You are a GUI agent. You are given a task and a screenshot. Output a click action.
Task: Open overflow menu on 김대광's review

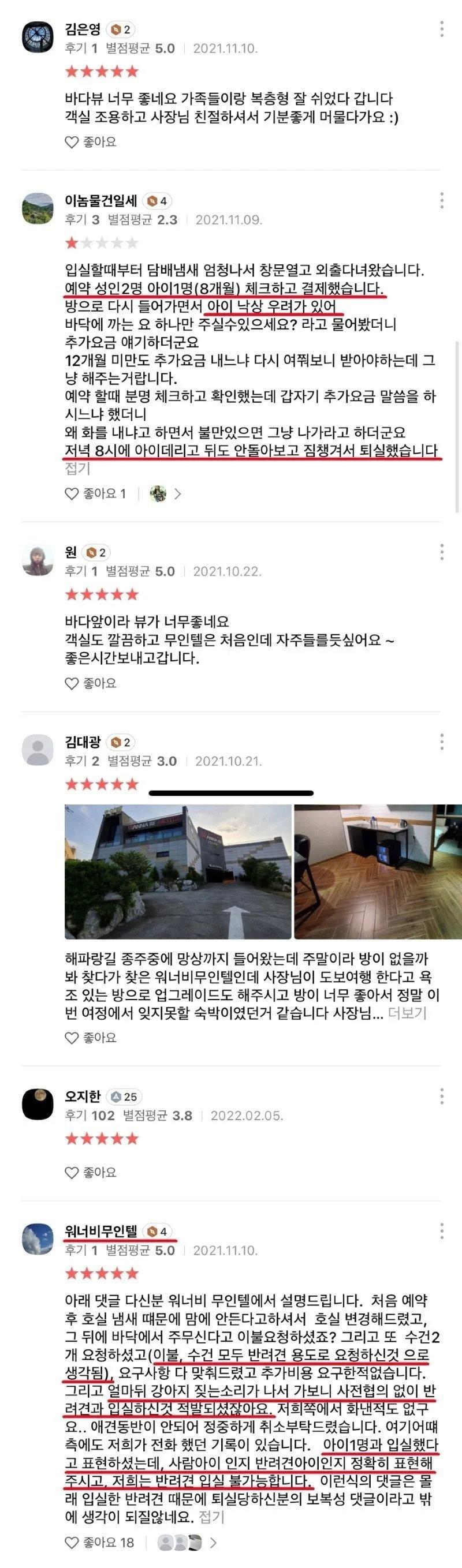[x=441, y=742]
